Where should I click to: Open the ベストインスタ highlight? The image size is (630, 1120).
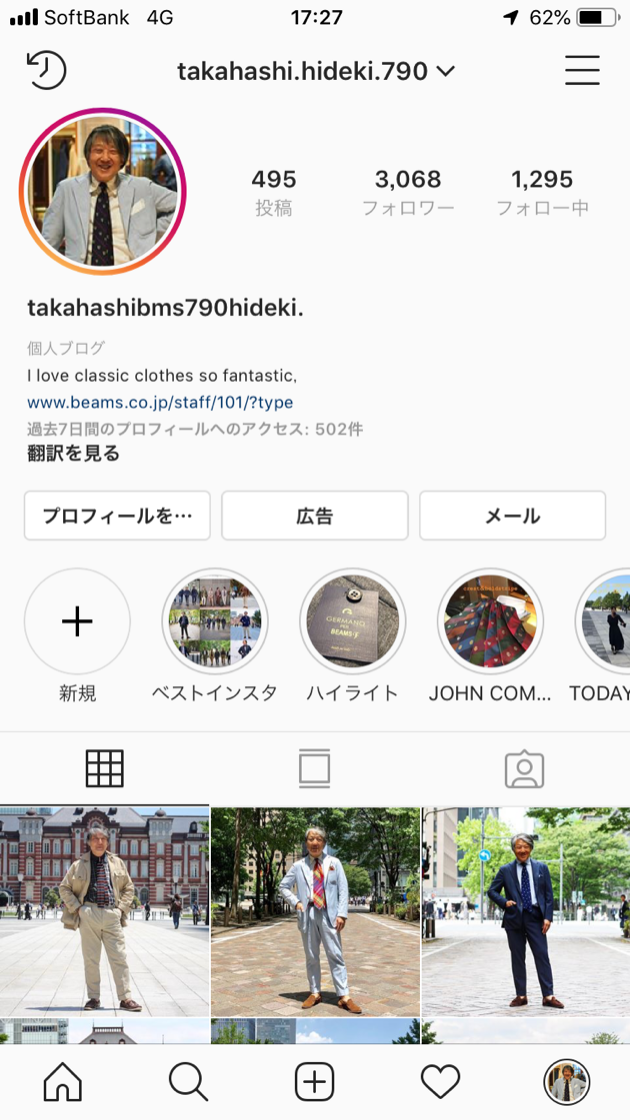tap(214, 622)
